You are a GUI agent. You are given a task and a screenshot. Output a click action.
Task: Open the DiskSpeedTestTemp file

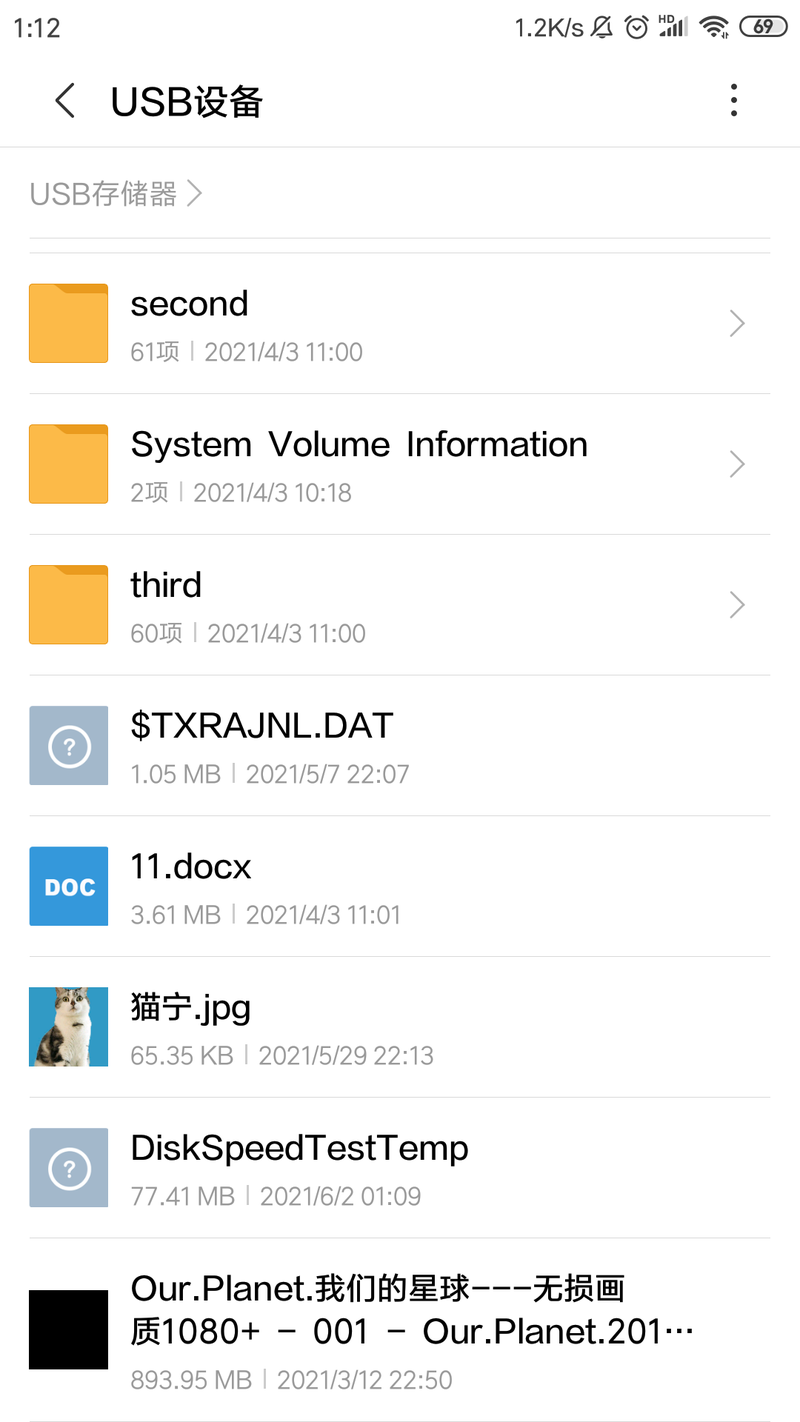coord(400,1168)
